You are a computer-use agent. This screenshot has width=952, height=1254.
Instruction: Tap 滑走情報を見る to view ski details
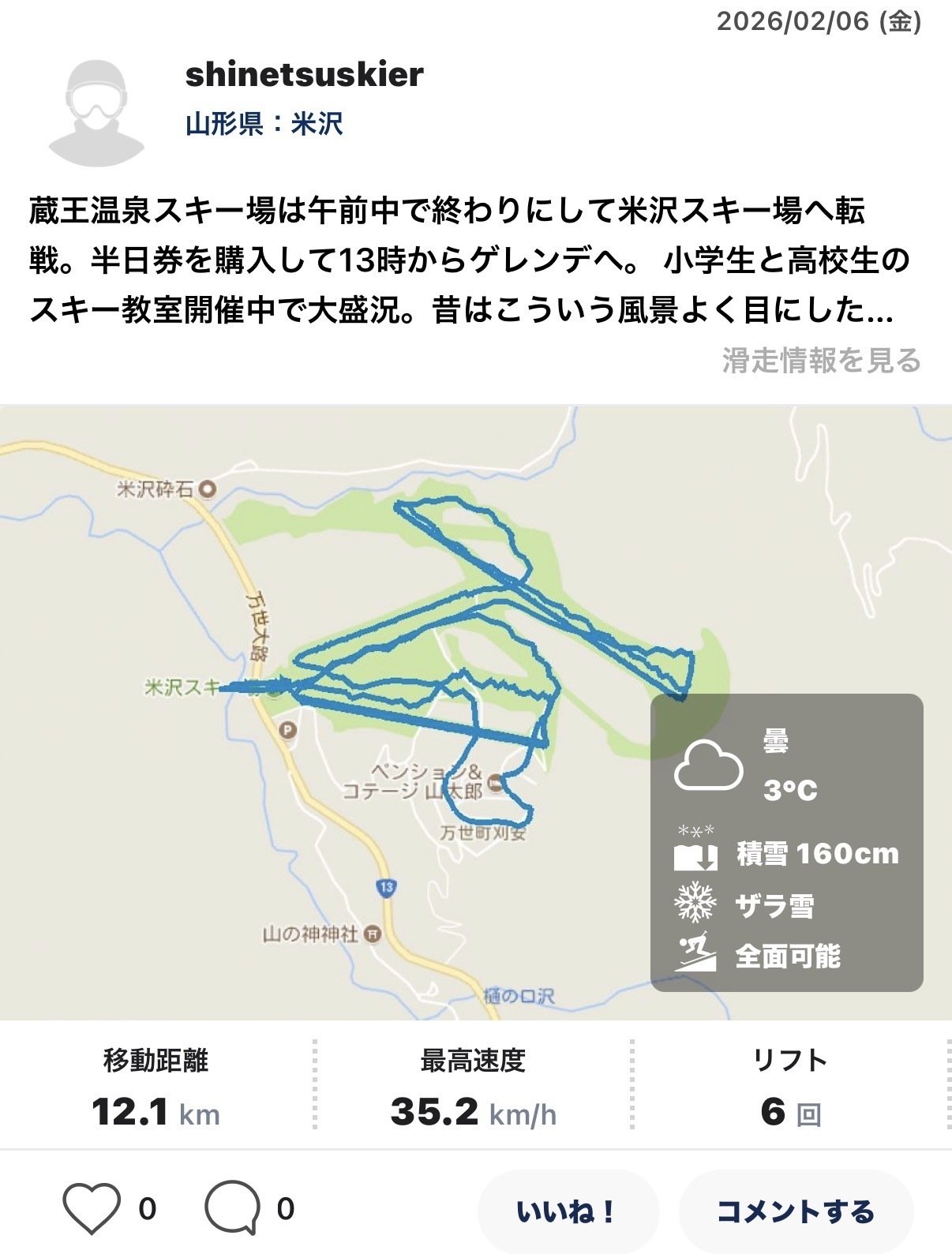[x=821, y=361]
